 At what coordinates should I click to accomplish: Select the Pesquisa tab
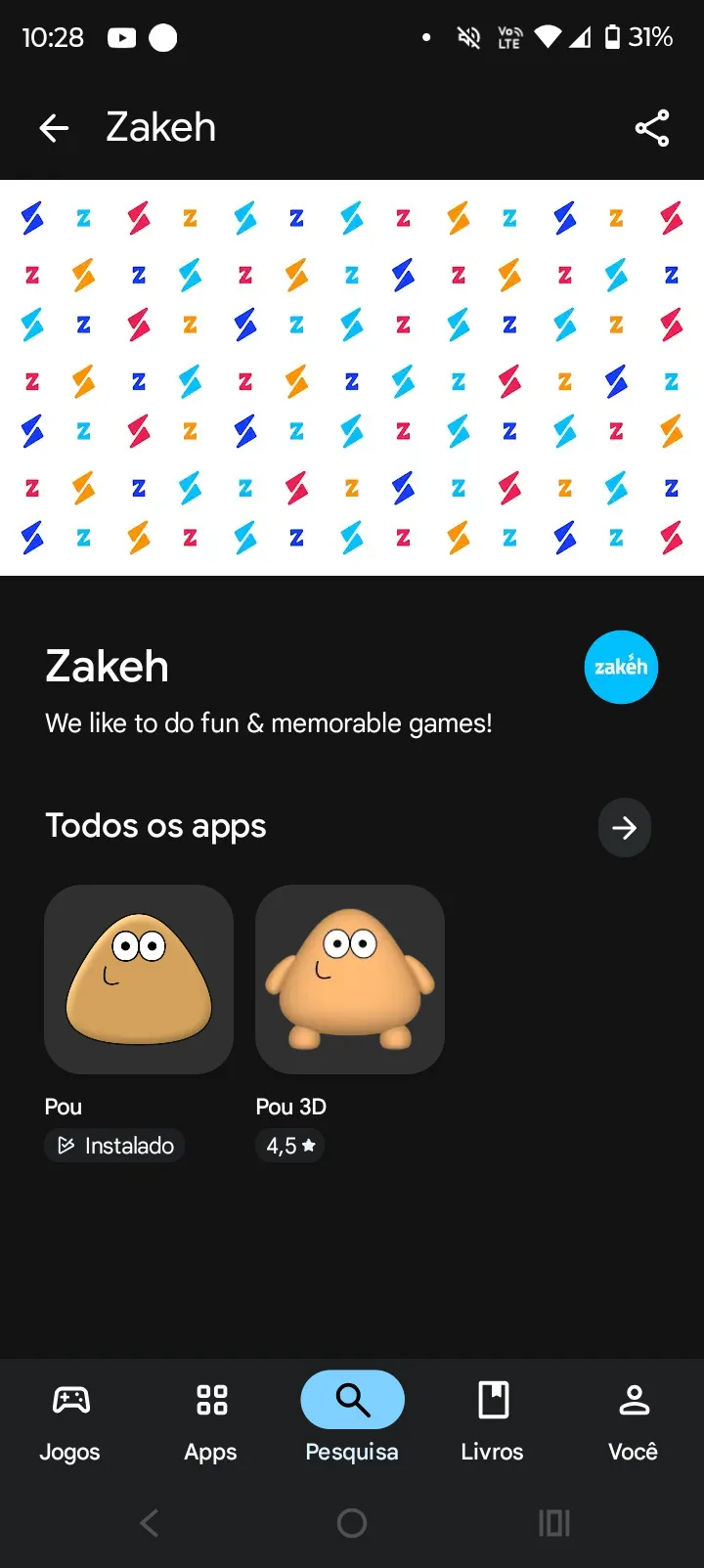pyautogui.click(x=352, y=1420)
